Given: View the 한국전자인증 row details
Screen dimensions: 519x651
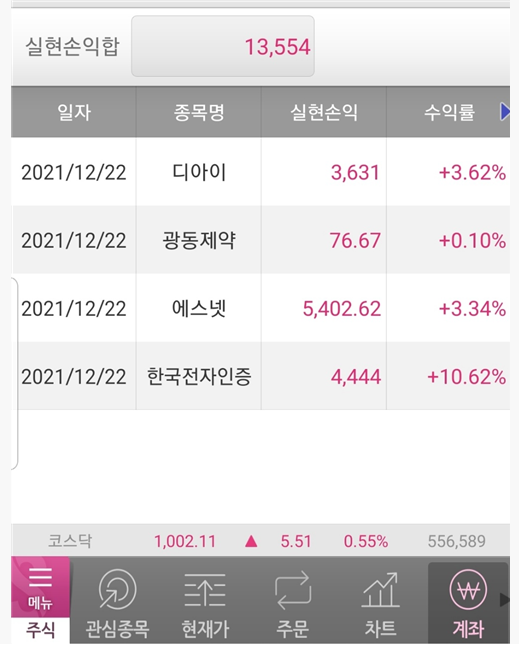Looking at the screenshot, I should point(261,376).
